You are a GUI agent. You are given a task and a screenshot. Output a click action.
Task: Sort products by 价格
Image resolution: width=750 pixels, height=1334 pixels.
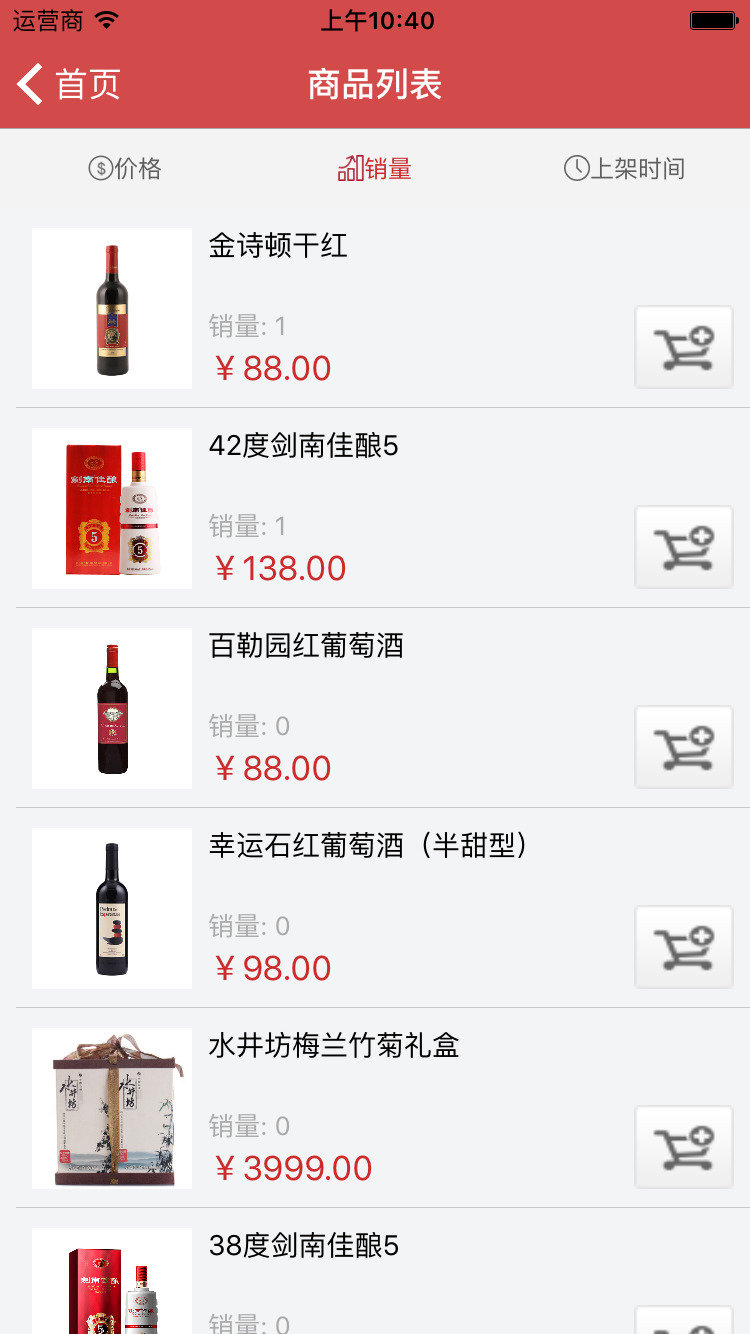coord(125,169)
